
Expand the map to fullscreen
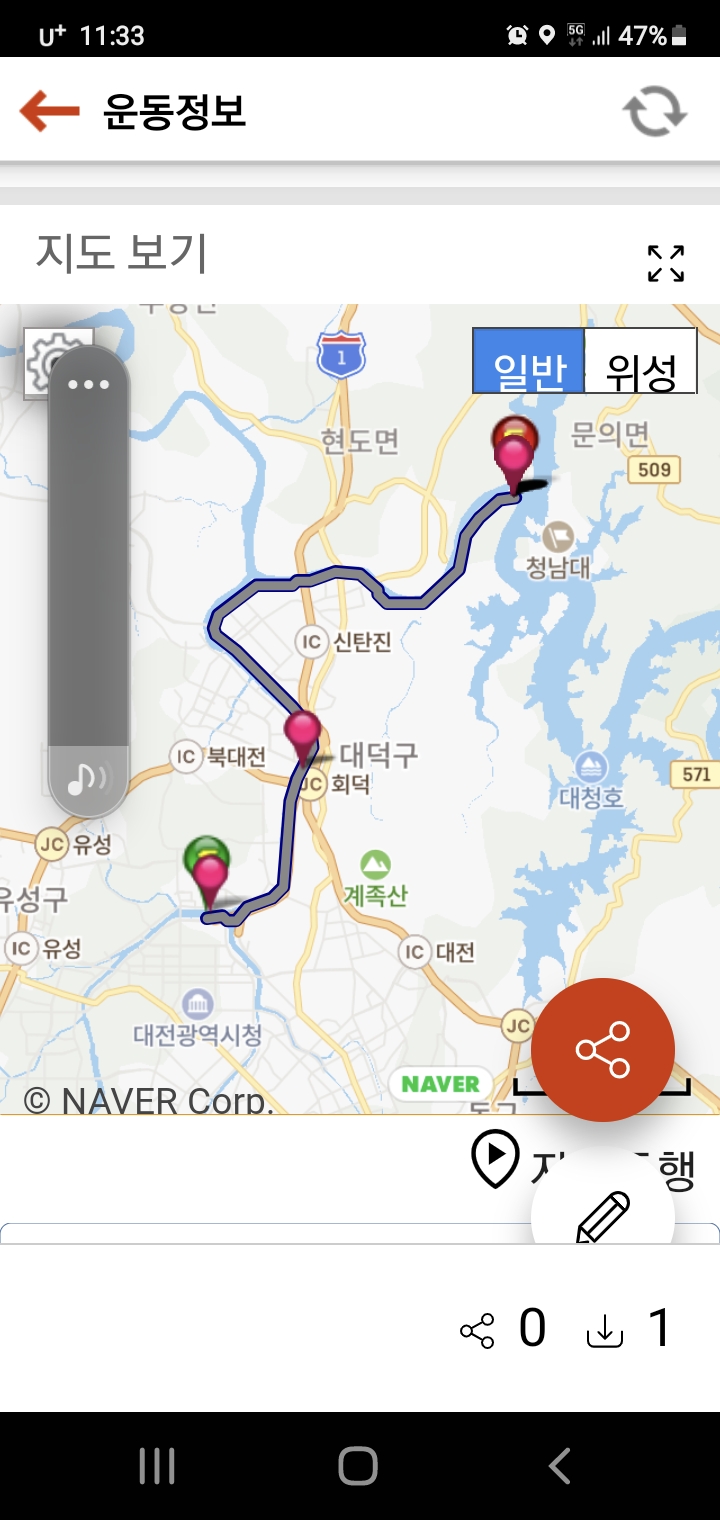[x=666, y=263]
